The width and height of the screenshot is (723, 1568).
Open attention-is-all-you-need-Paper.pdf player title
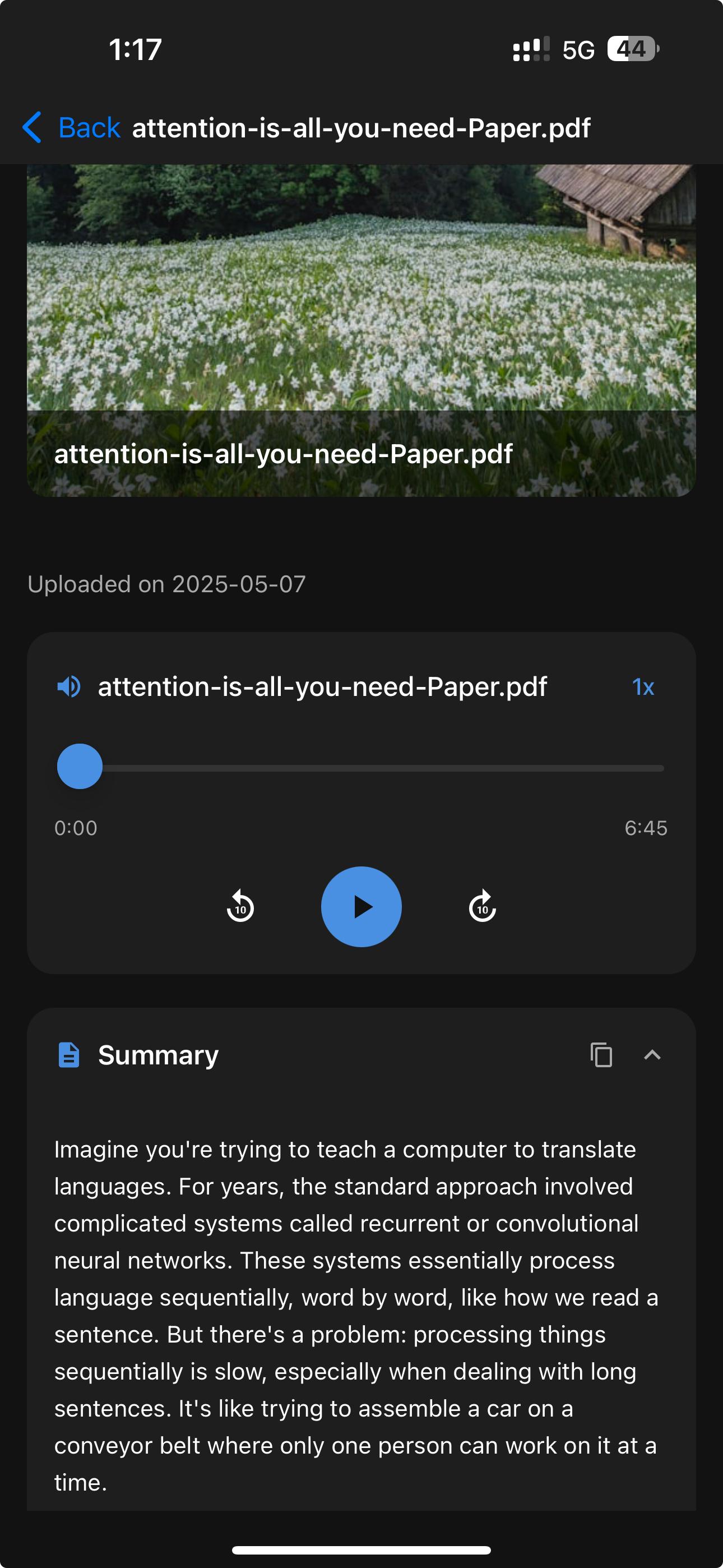(x=322, y=687)
